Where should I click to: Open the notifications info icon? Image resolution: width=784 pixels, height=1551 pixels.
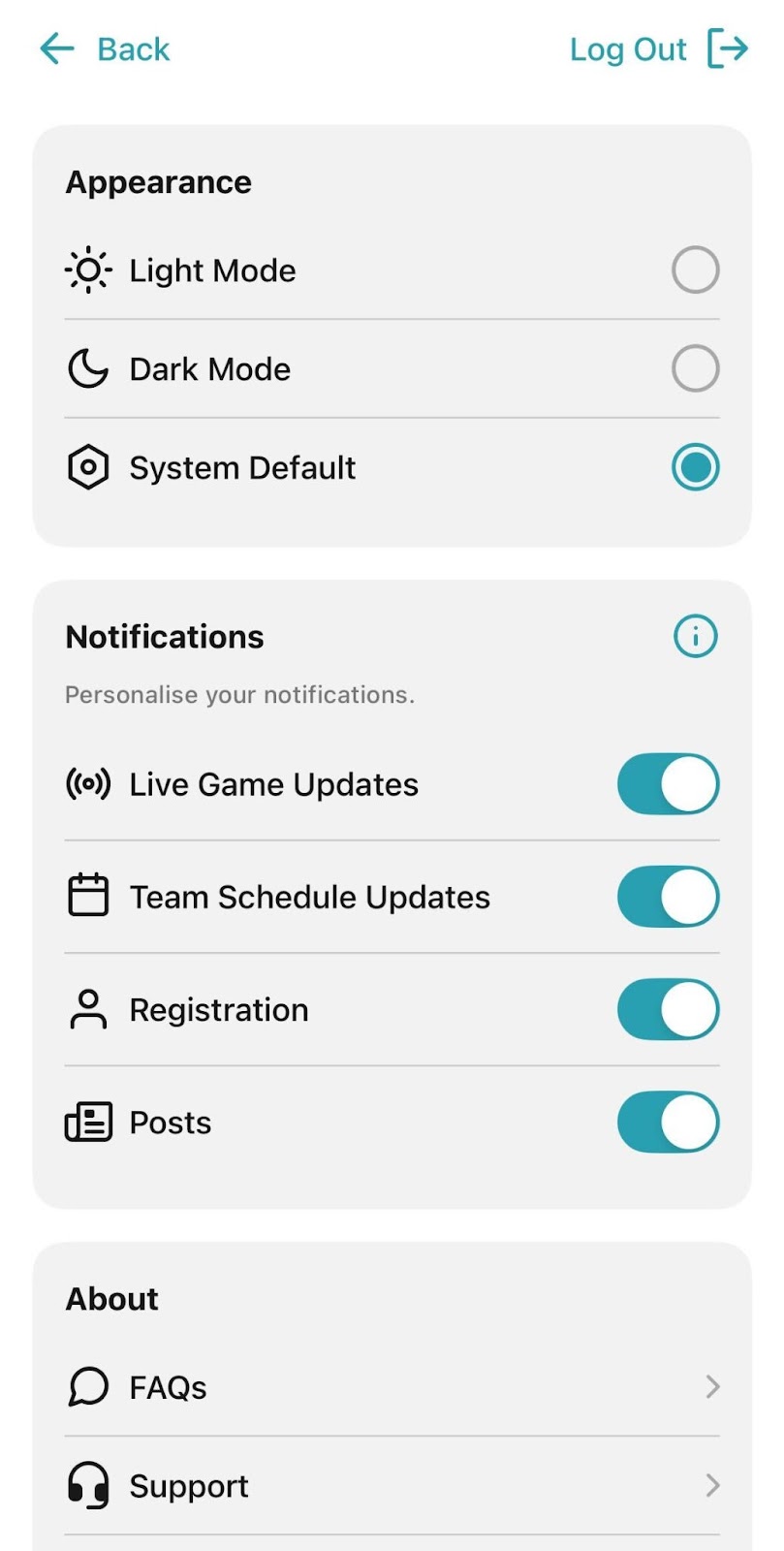[695, 637]
